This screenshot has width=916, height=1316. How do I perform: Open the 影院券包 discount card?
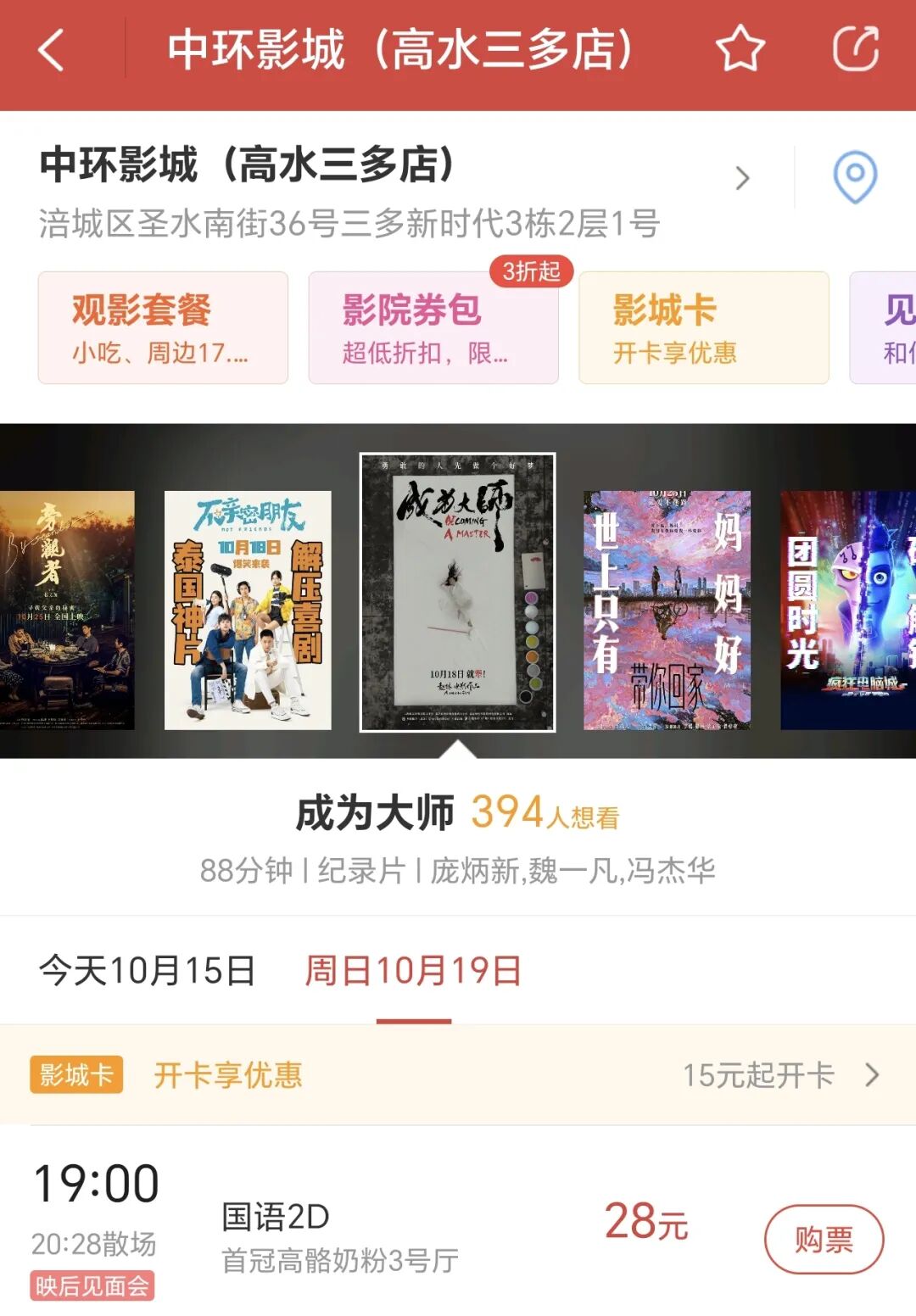433,328
